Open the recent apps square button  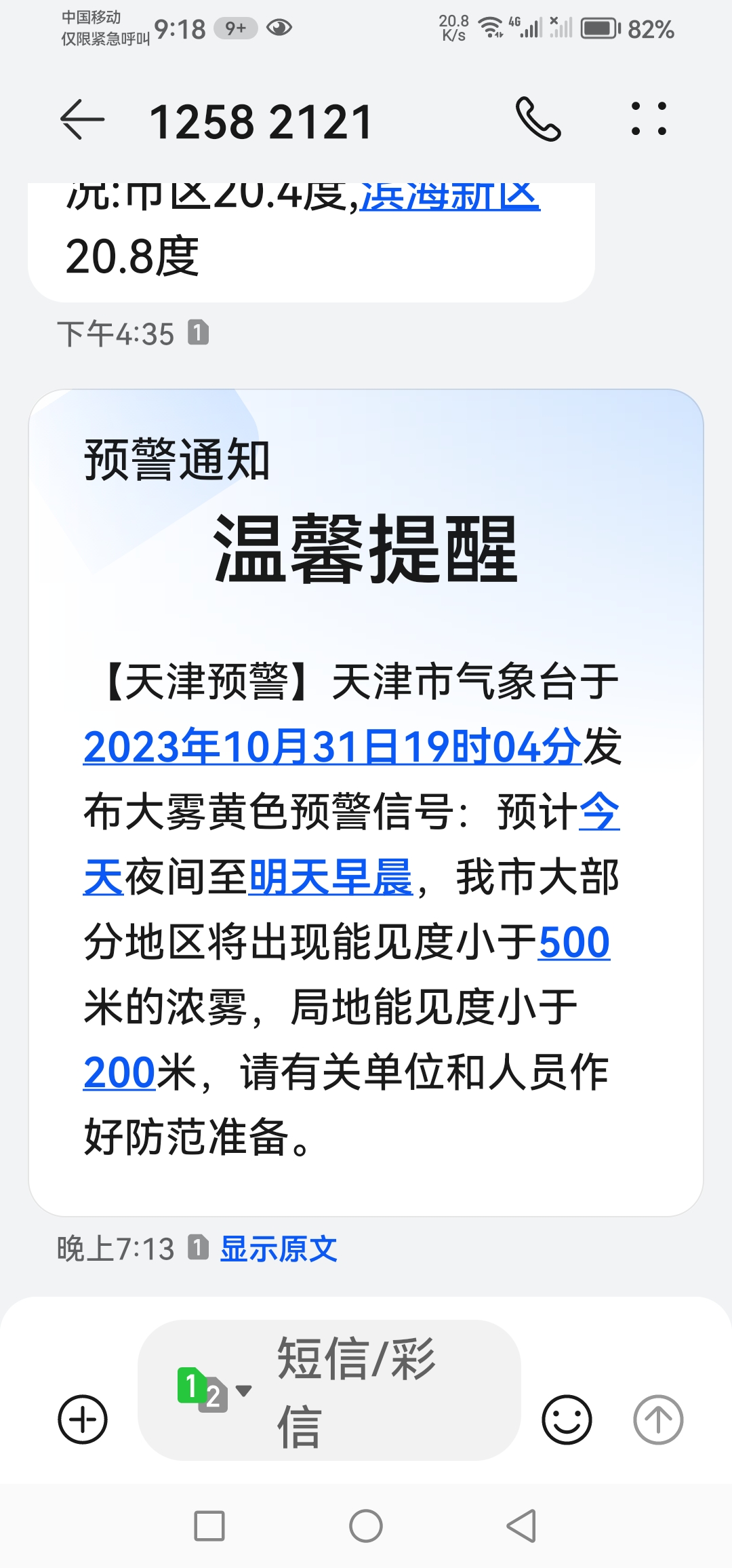(209, 1526)
